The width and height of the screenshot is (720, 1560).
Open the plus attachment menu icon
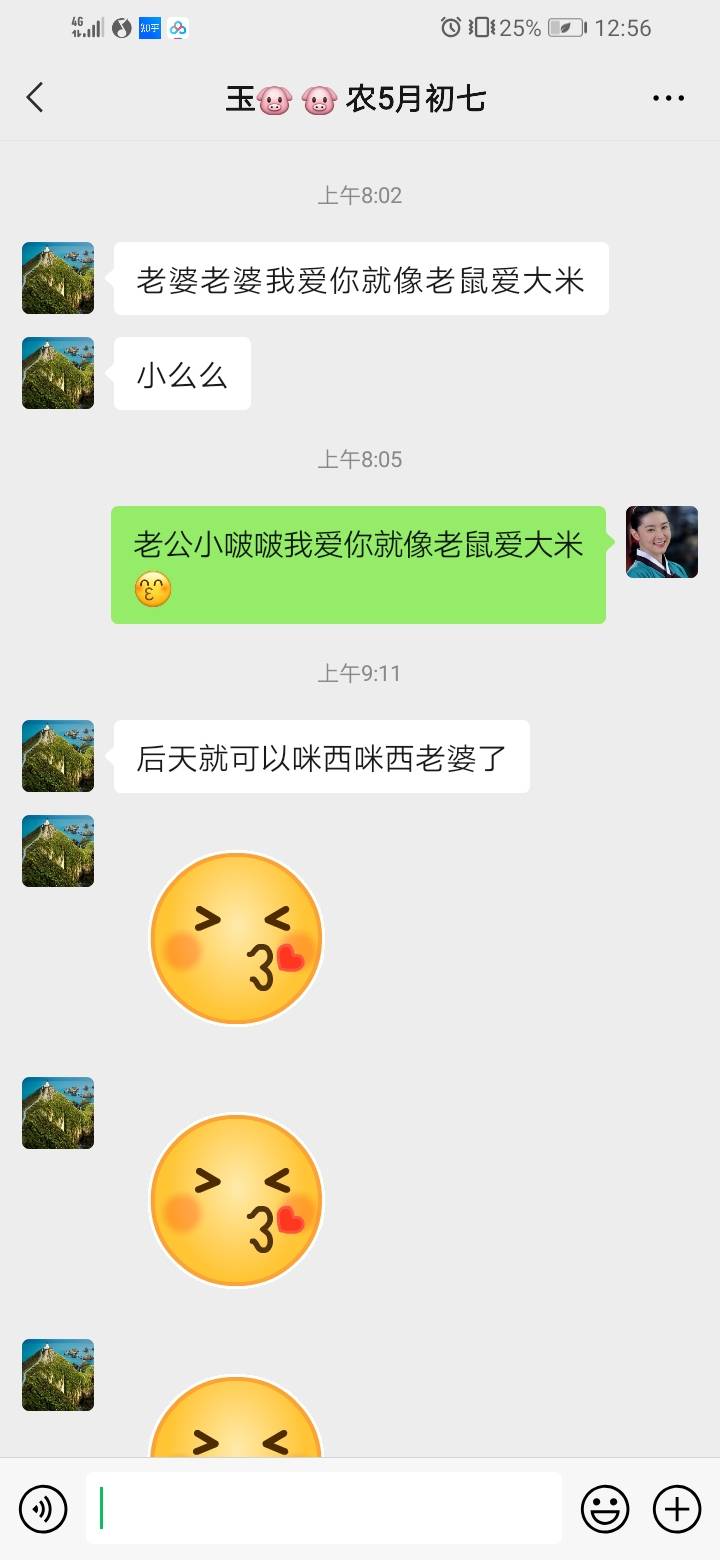(677, 1508)
